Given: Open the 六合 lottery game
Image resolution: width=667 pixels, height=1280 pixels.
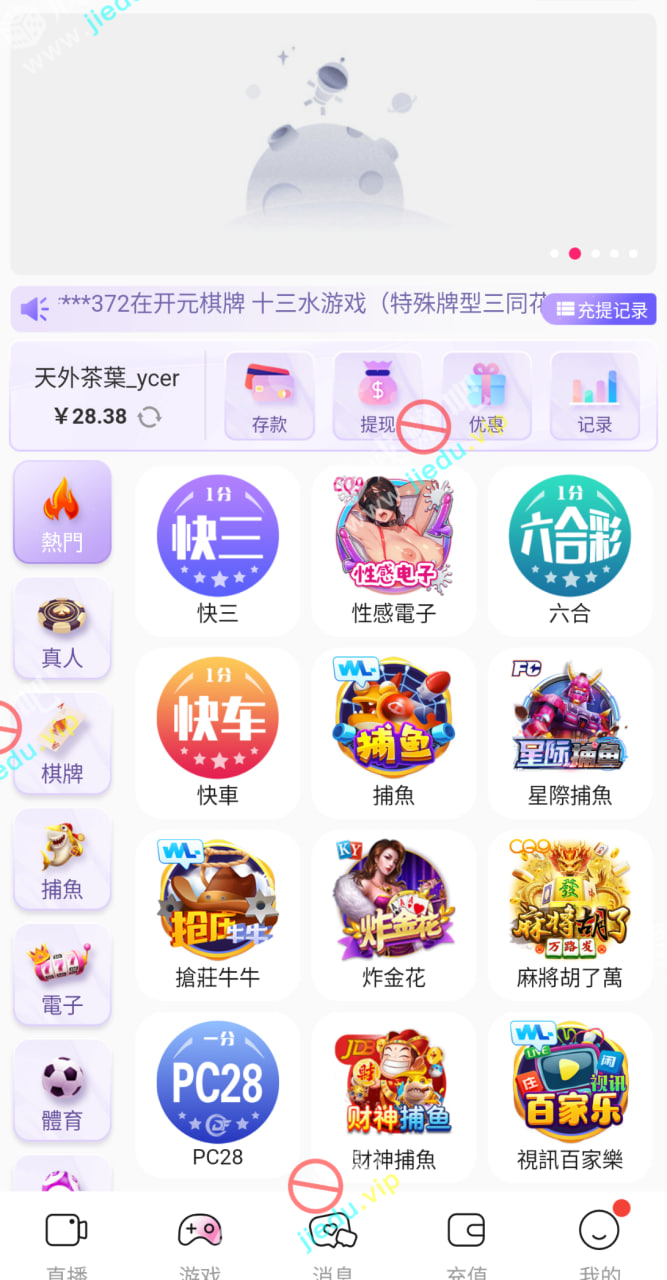Looking at the screenshot, I should click(x=569, y=548).
